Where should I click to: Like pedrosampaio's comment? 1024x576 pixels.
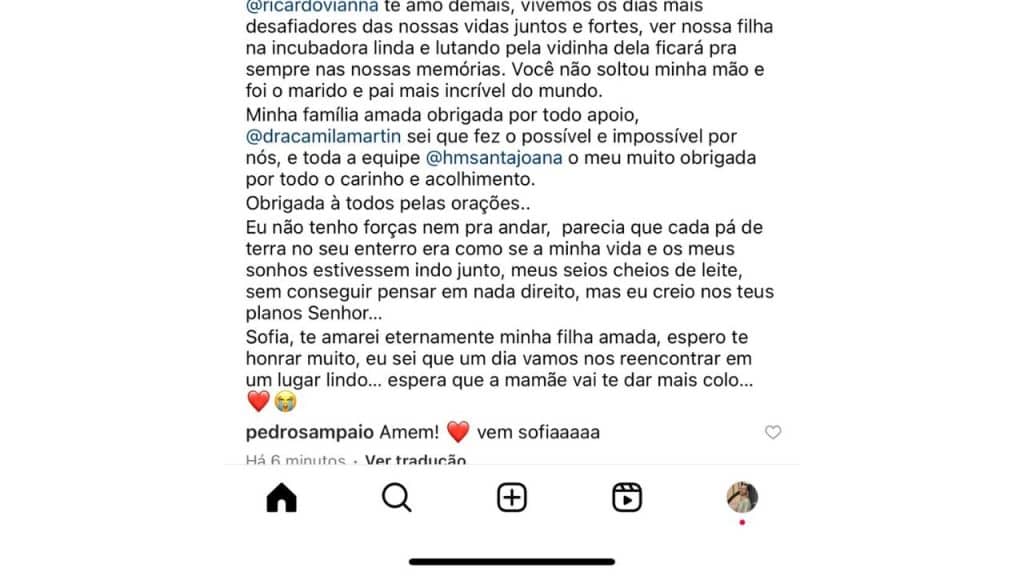click(772, 432)
